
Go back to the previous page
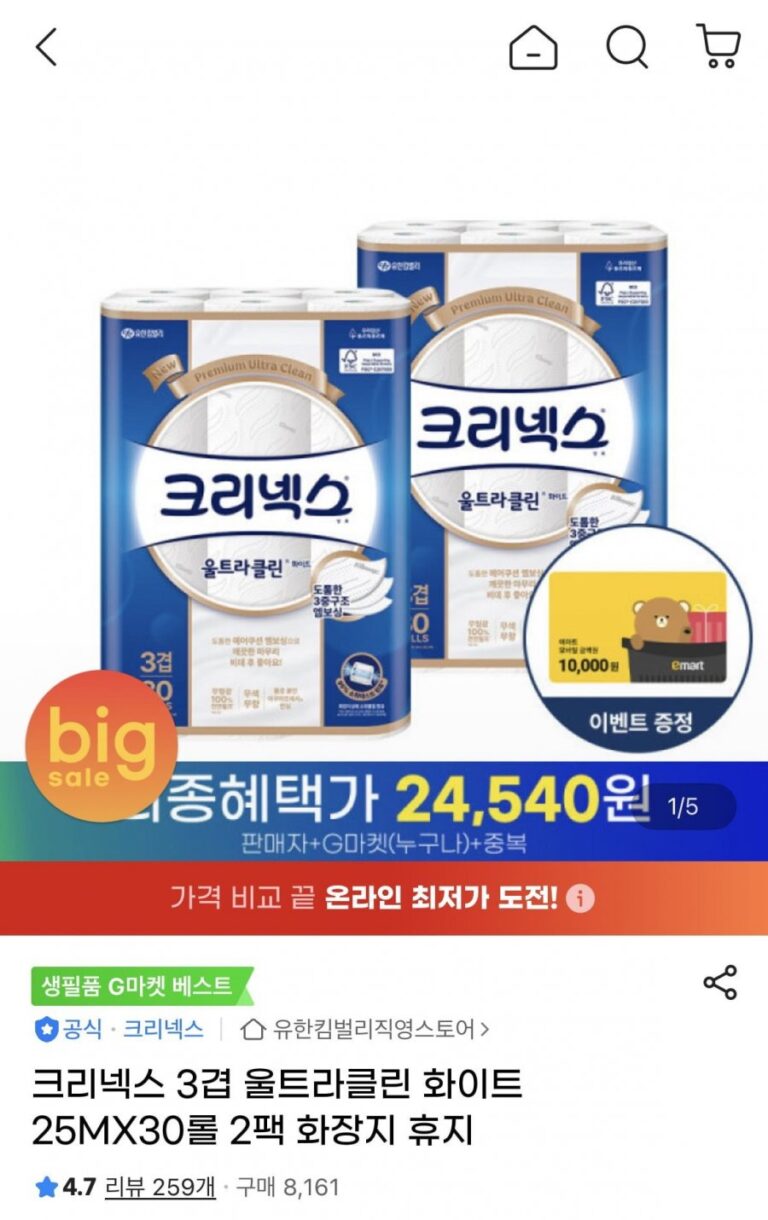[47, 47]
